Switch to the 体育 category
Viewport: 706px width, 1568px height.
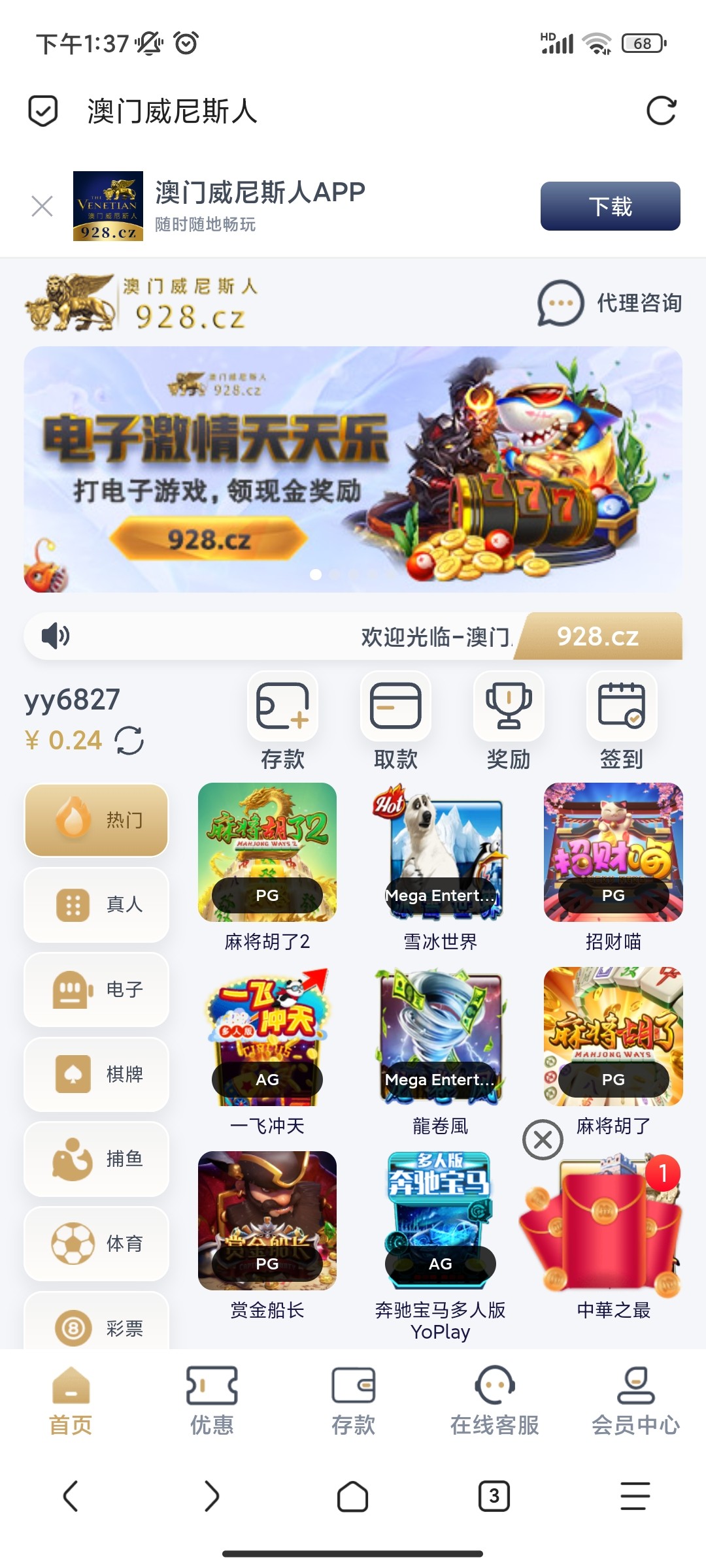pyautogui.click(x=97, y=1243)
